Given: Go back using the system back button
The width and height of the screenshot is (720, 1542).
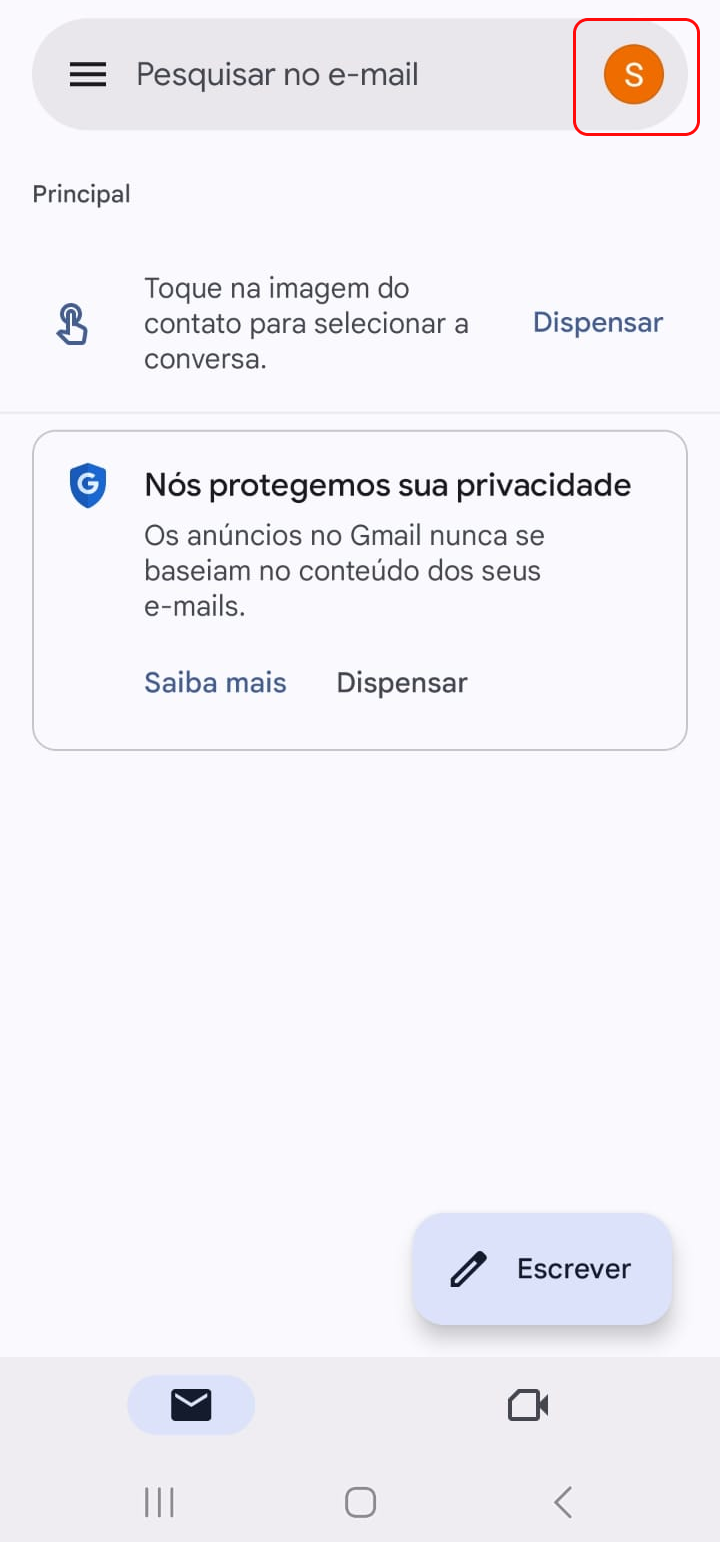Looking at the screenshot, I should (x=563, y=1502).
